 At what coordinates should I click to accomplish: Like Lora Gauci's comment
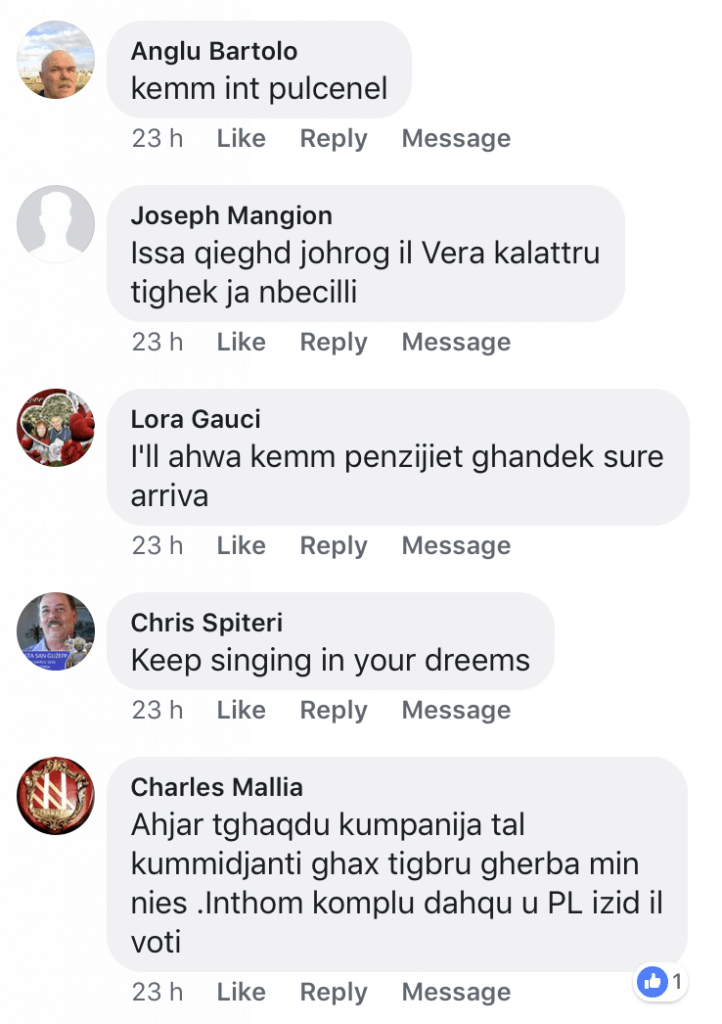tap(240, 546)
